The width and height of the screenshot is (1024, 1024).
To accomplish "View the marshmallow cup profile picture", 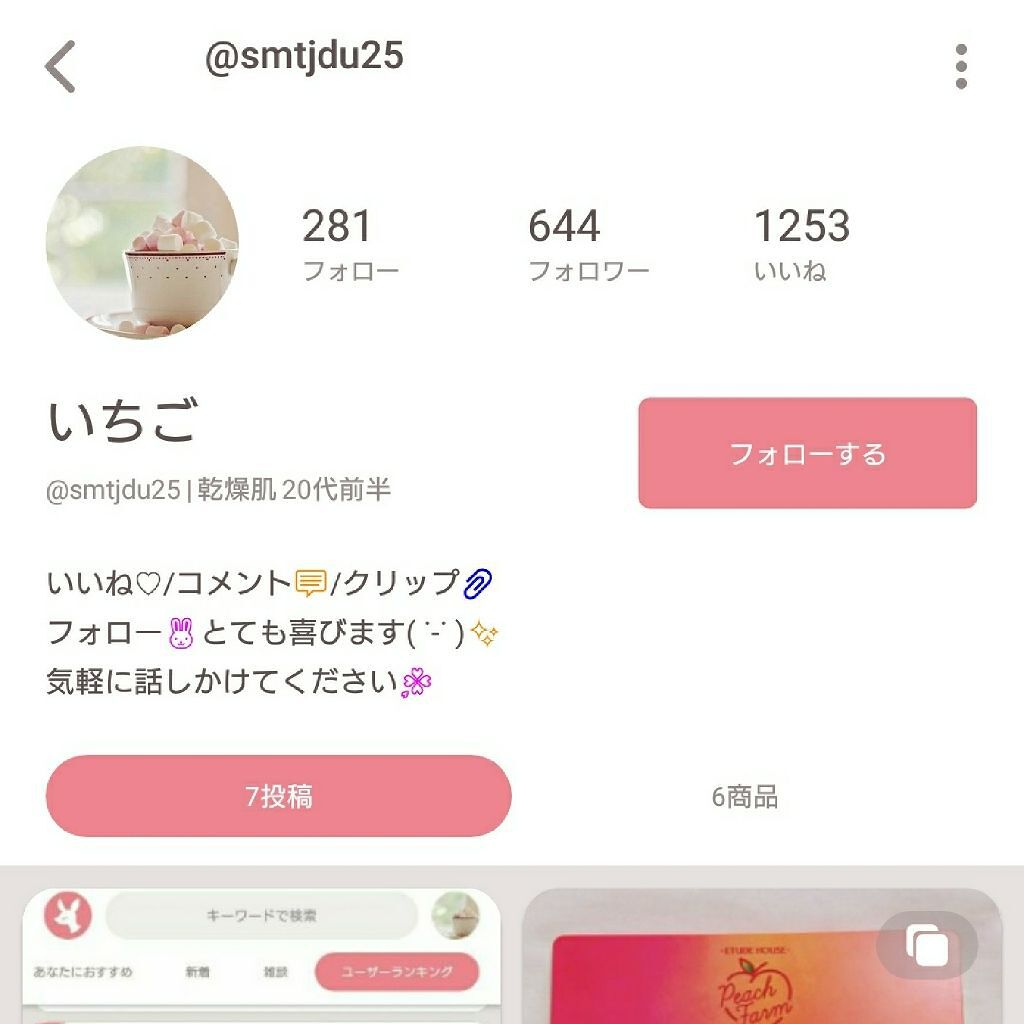I will tap(142, 243).
